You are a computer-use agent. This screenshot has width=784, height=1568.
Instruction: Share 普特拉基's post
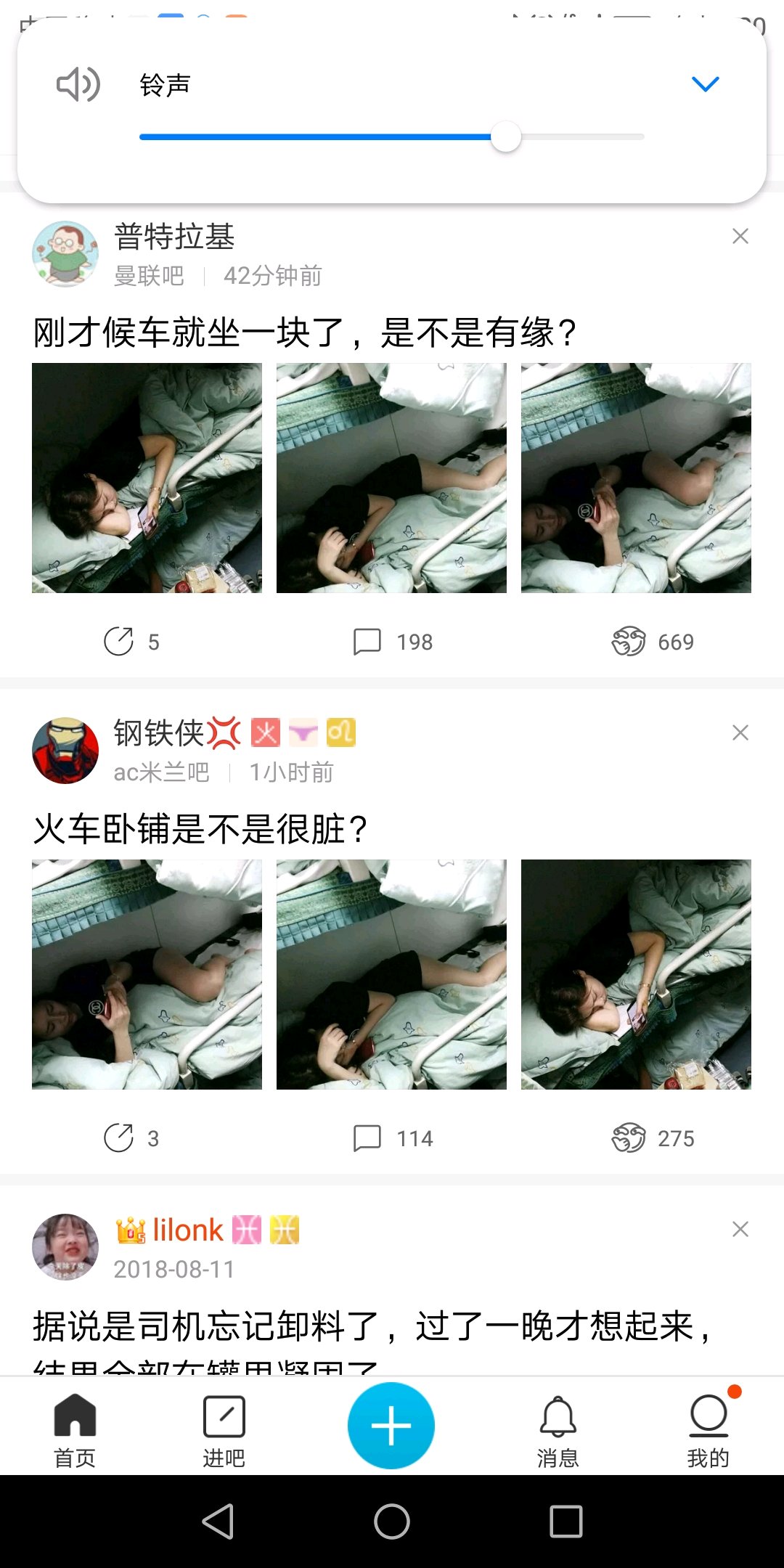pos(131,642)
